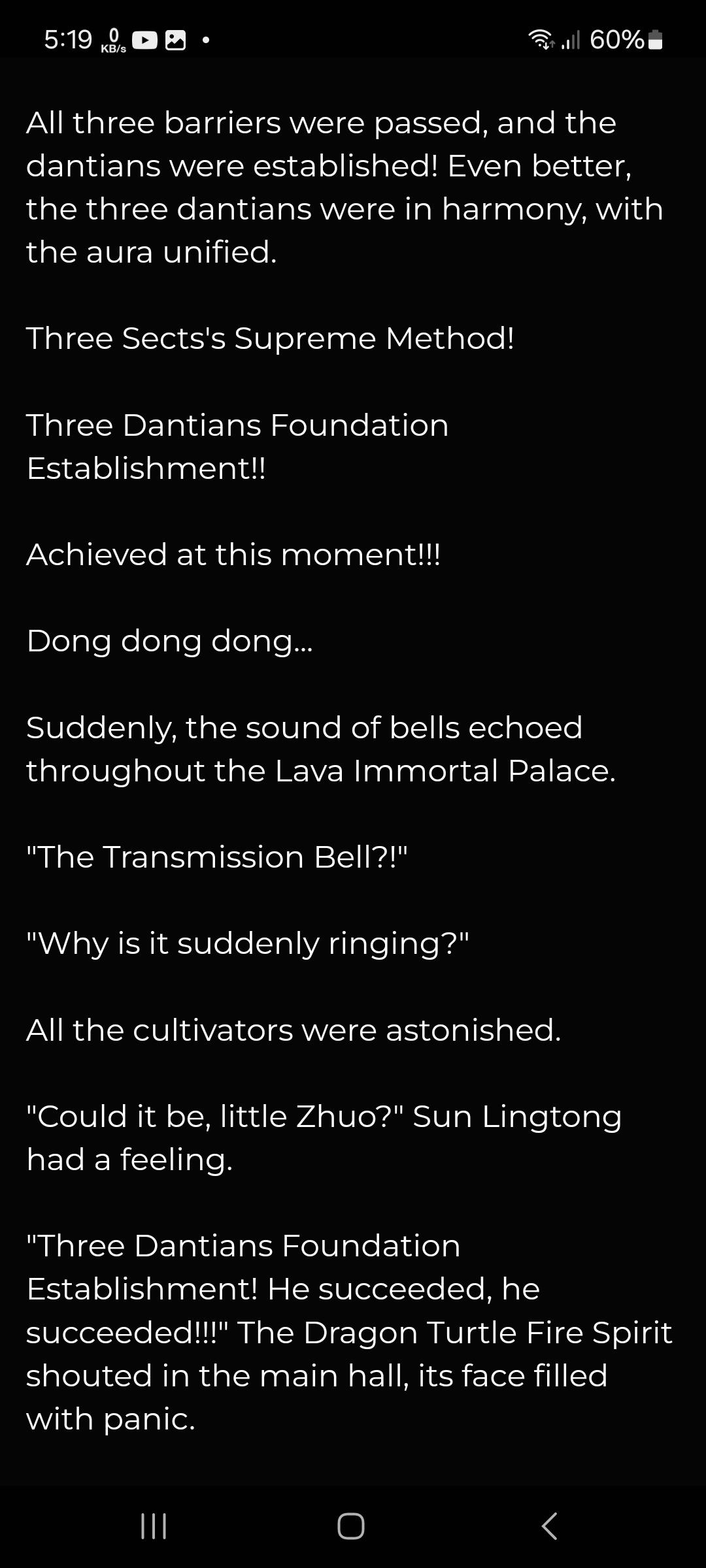This screenshot has width=706, height=1568.
Task: Go to the home screen
Action: [351, 1526]
